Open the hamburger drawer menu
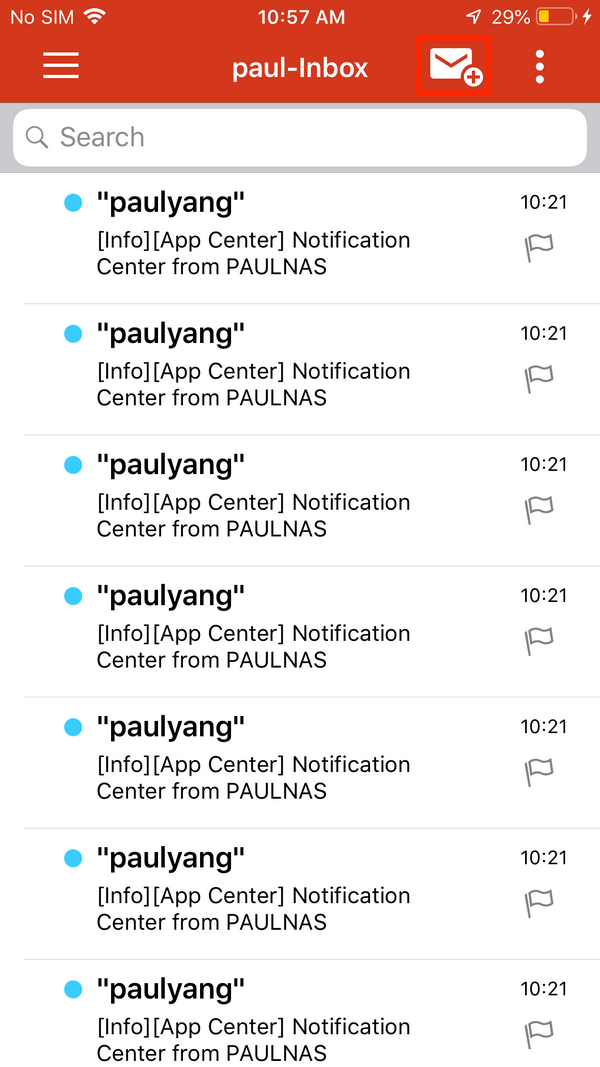This screenshot has width=600, height=1067. [x=61, y=66]
